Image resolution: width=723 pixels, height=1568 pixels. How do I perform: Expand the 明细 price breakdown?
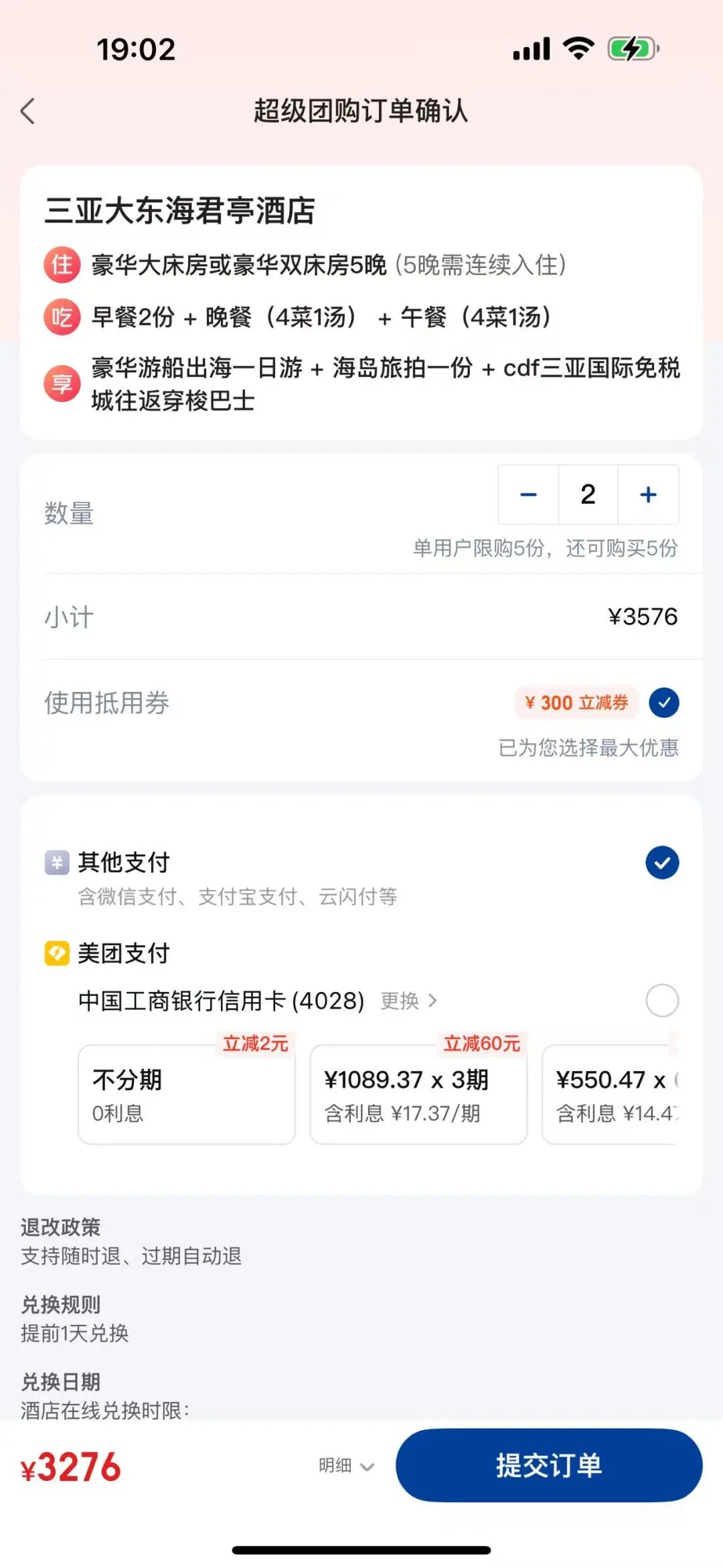(x=345, y=1466)
